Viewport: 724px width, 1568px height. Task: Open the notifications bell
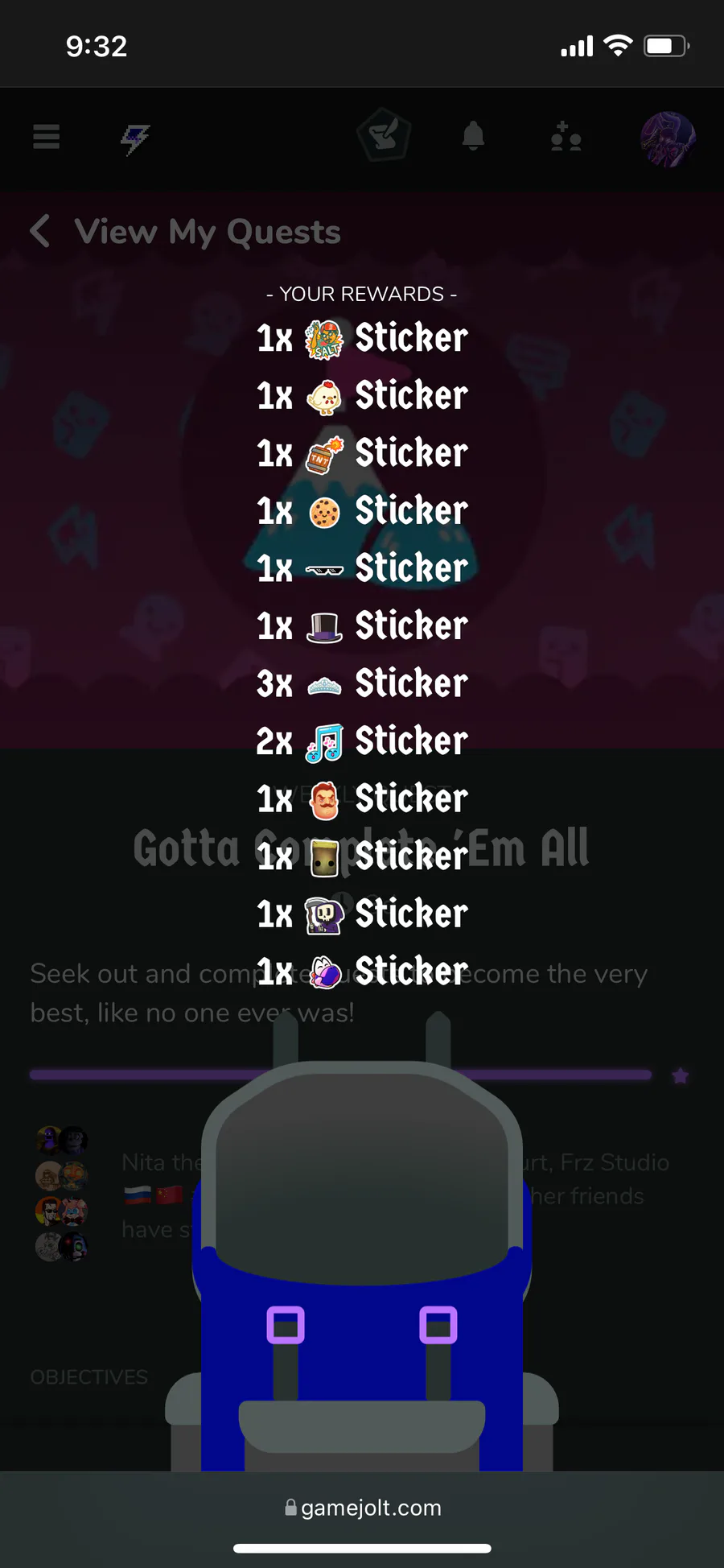pos(473,136)
